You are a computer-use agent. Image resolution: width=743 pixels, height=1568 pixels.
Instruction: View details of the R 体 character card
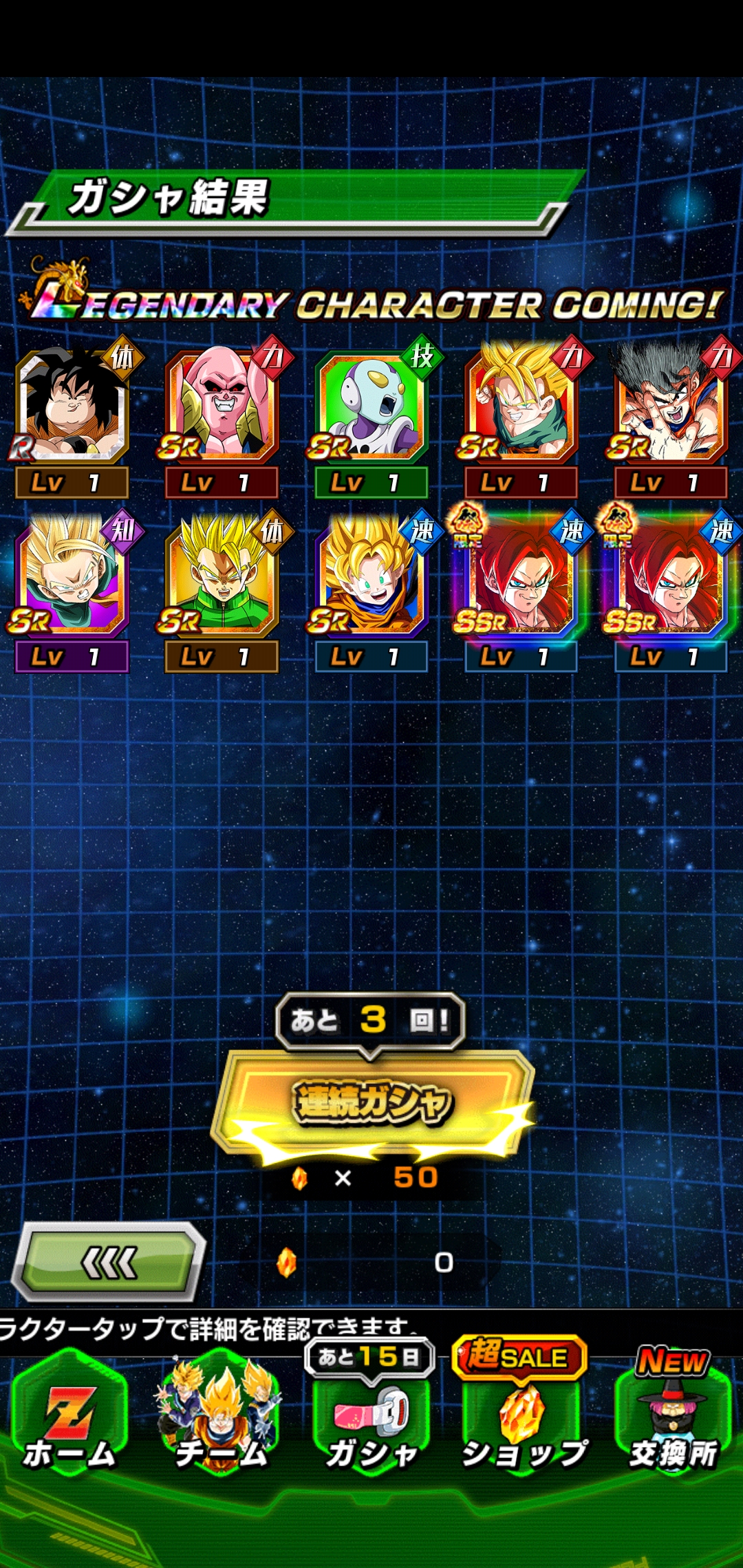[72, 421]
